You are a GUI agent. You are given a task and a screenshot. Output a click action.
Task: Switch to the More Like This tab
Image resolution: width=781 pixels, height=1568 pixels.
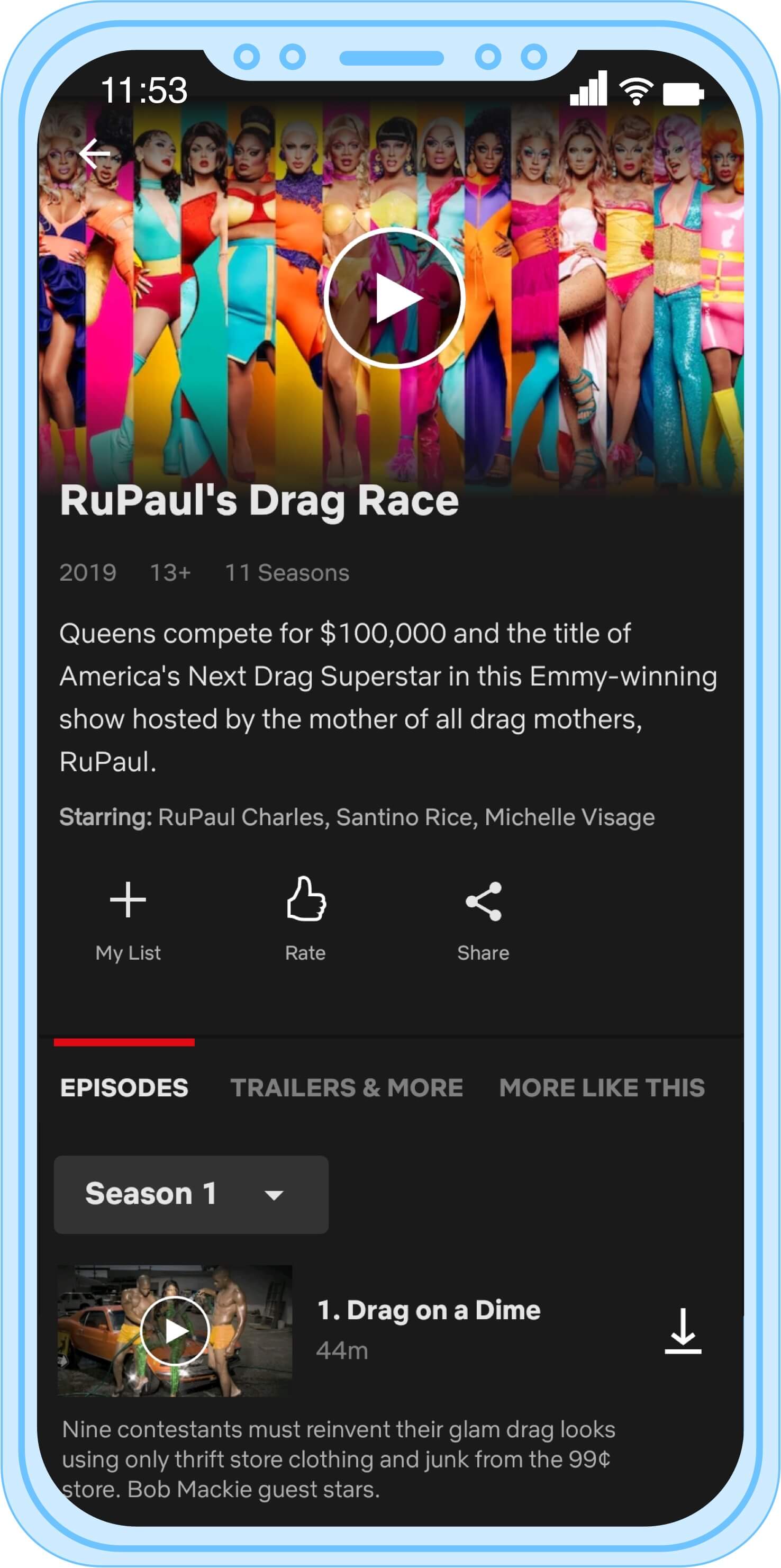point(602,1088)
